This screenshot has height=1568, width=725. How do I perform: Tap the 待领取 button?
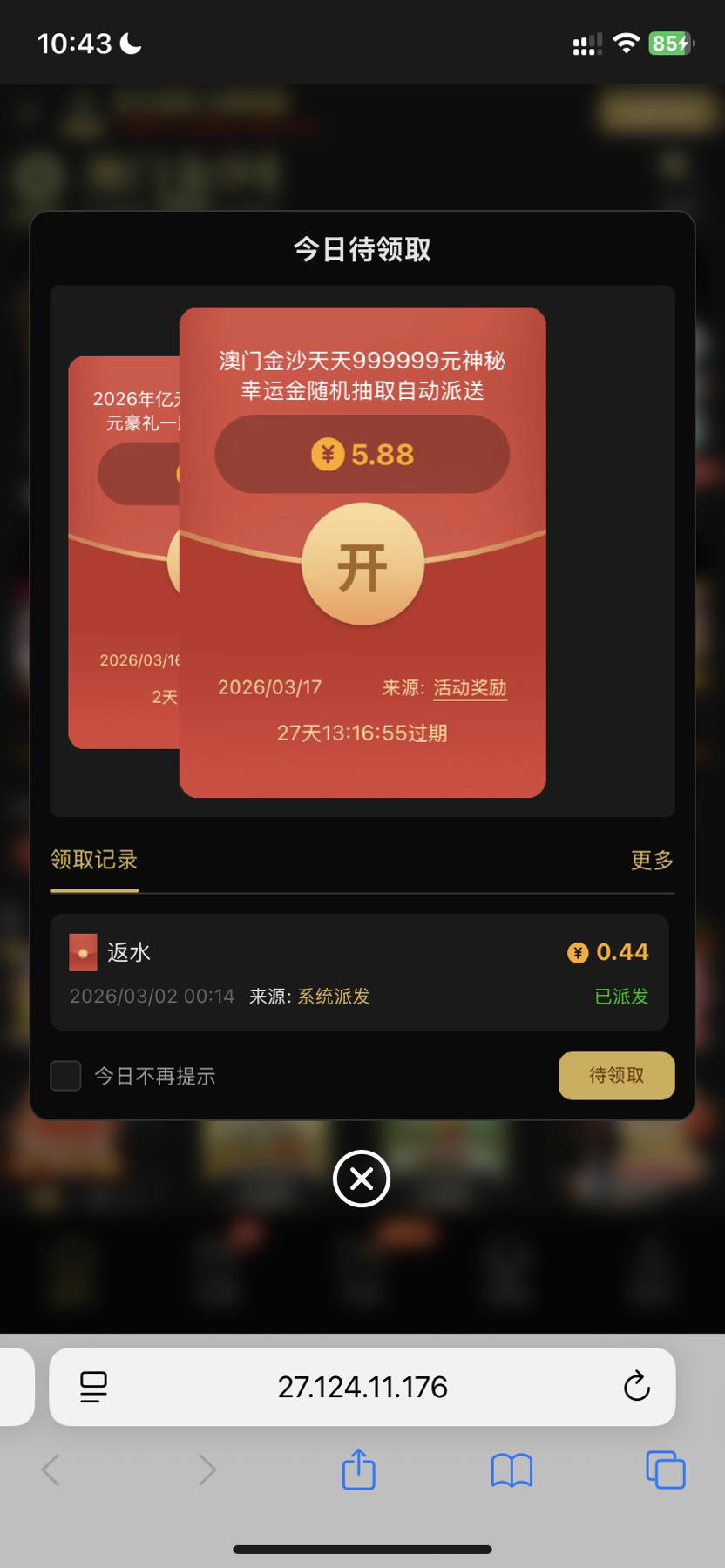[x=616, y=1075]
